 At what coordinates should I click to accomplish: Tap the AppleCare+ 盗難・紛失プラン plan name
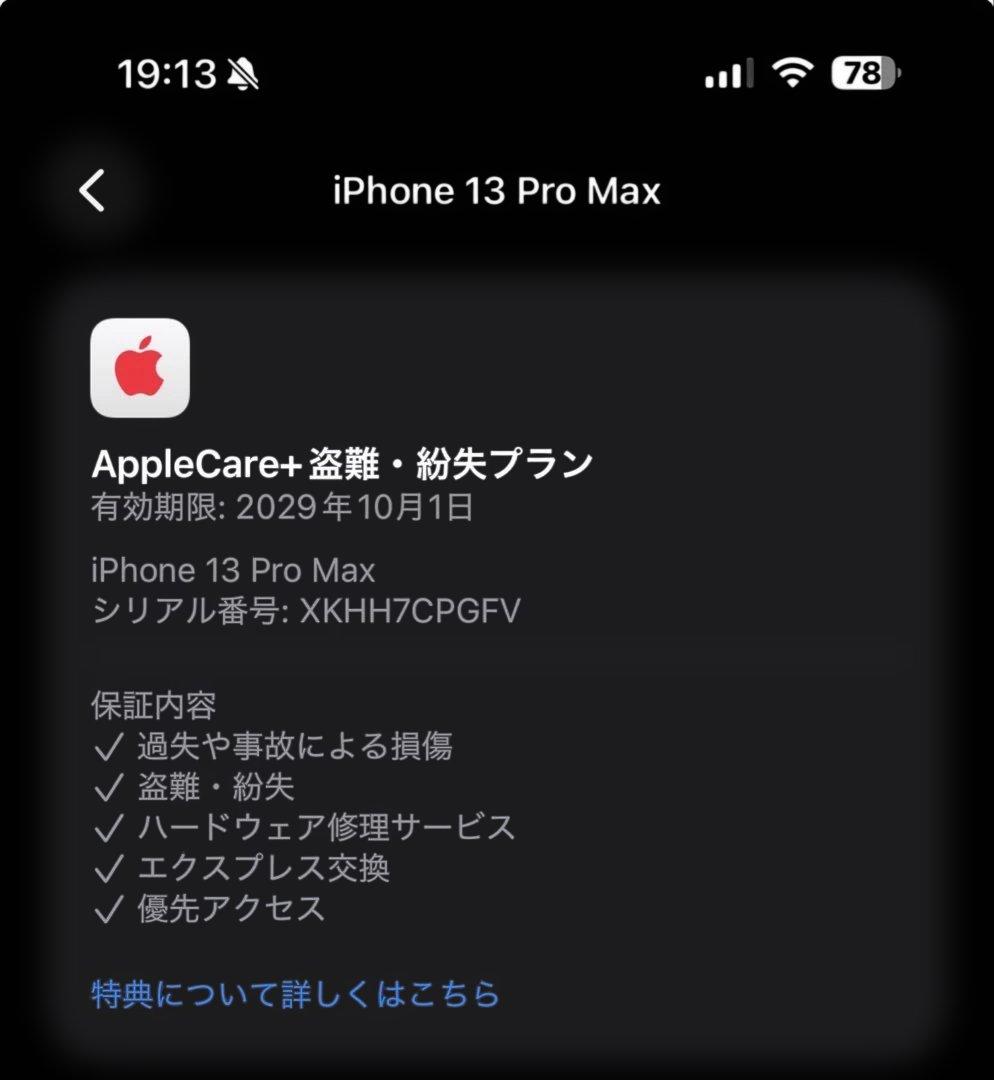coord(342,462)
